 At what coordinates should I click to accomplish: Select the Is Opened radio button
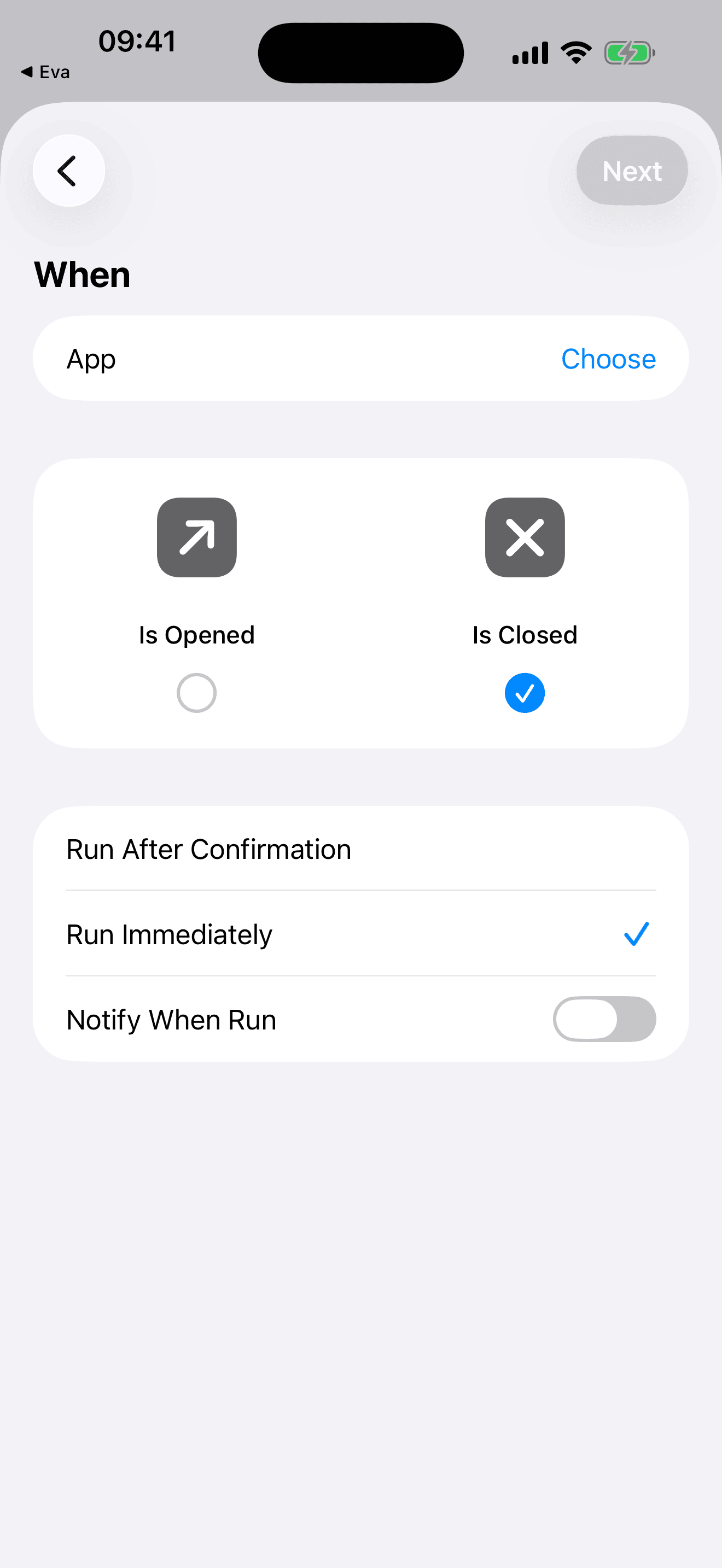(x=196, y=692)
